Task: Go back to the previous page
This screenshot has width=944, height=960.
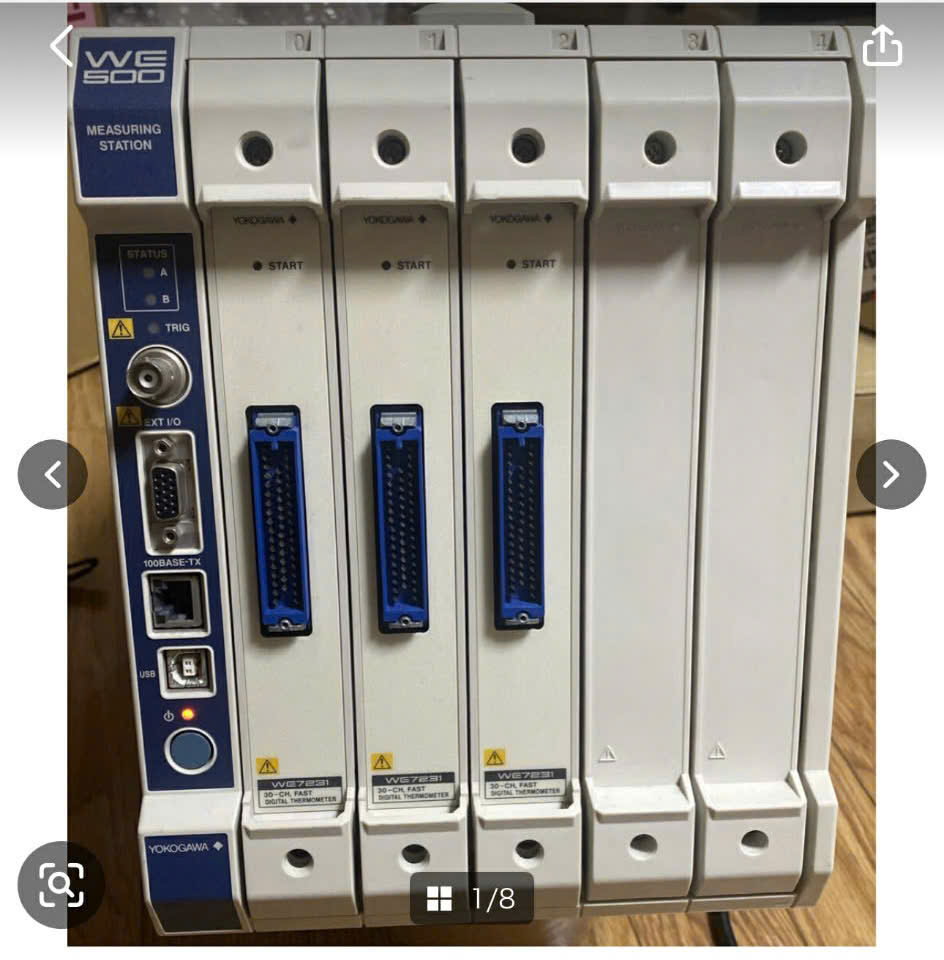Action: pos(62,46)
